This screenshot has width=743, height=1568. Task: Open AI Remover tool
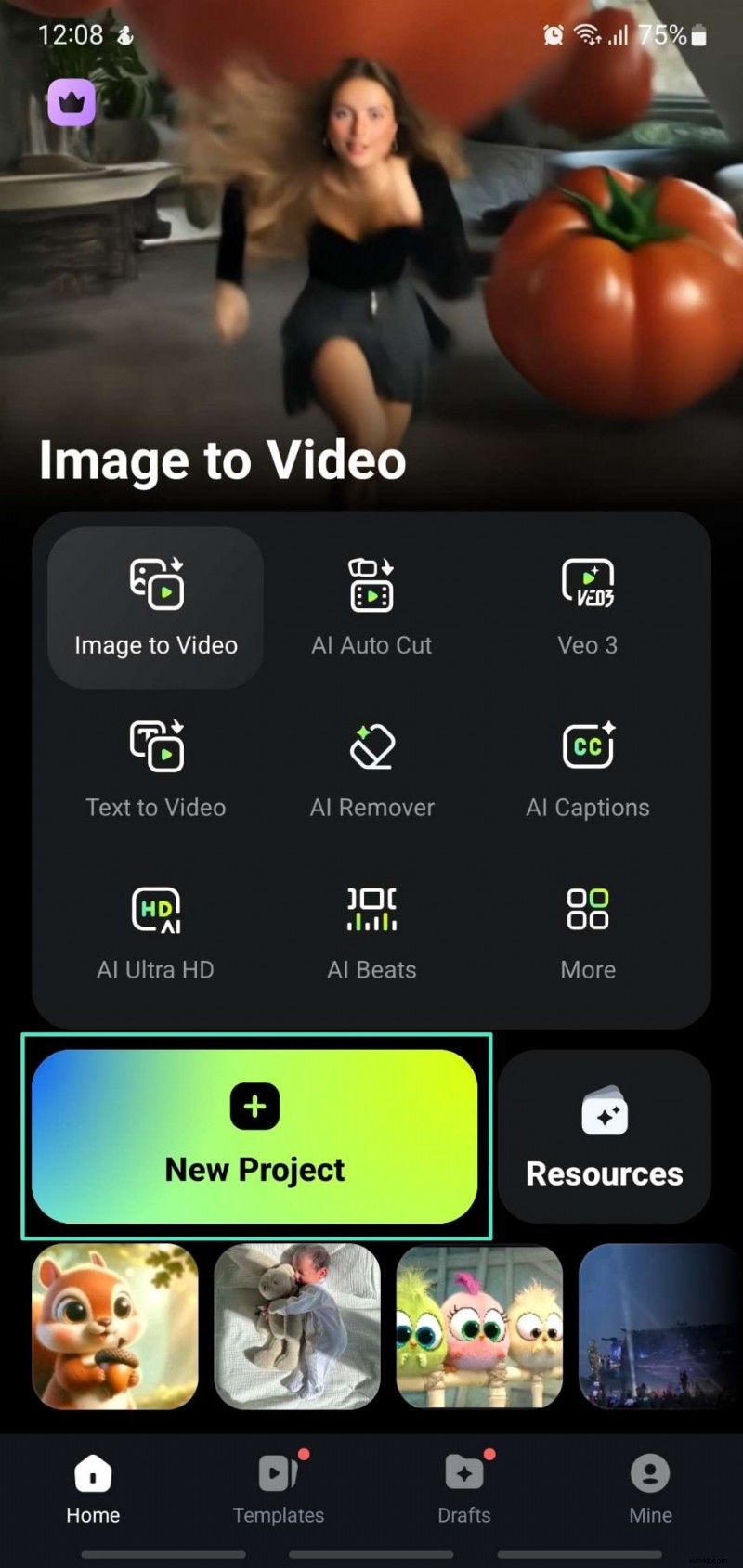pos(371,769)
